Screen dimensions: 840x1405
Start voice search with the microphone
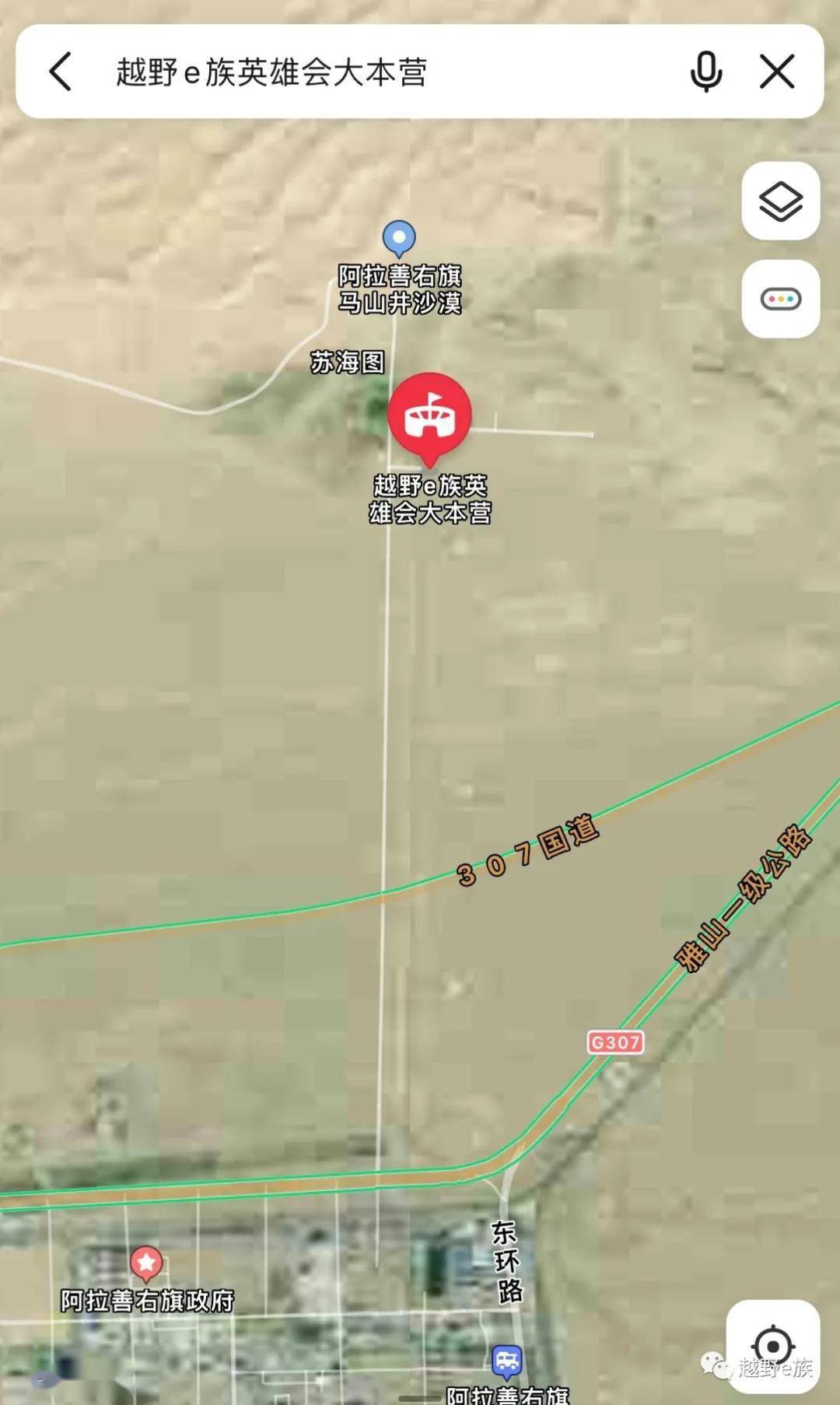[705, 72]
